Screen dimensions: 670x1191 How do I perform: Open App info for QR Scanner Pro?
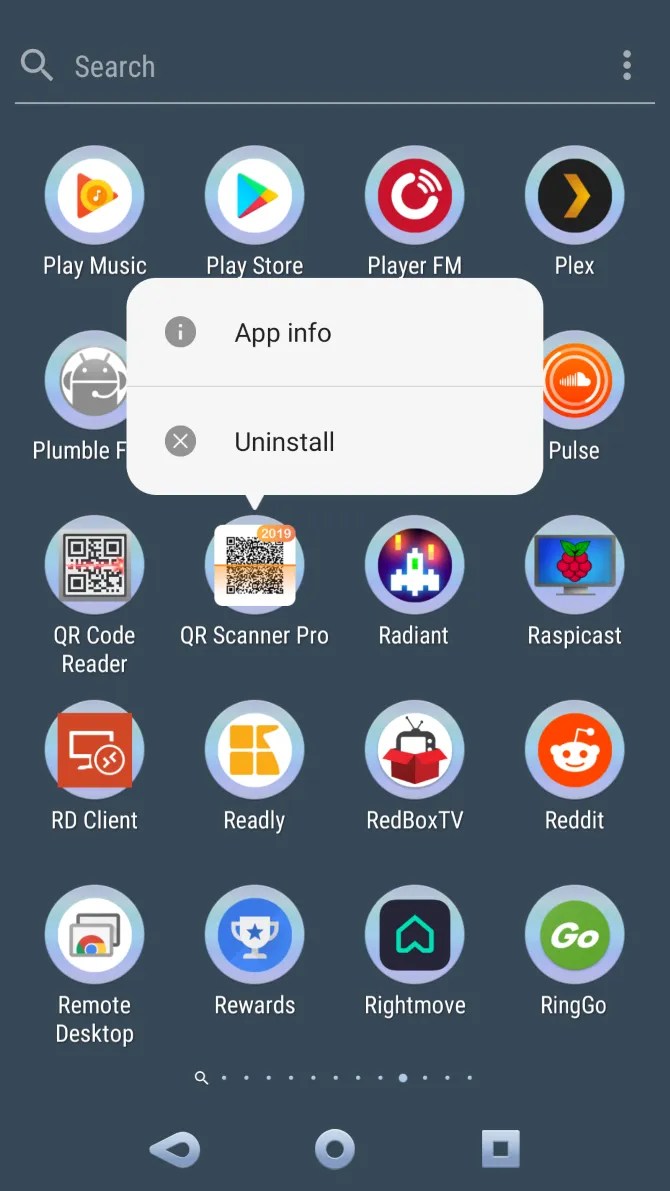283,333
